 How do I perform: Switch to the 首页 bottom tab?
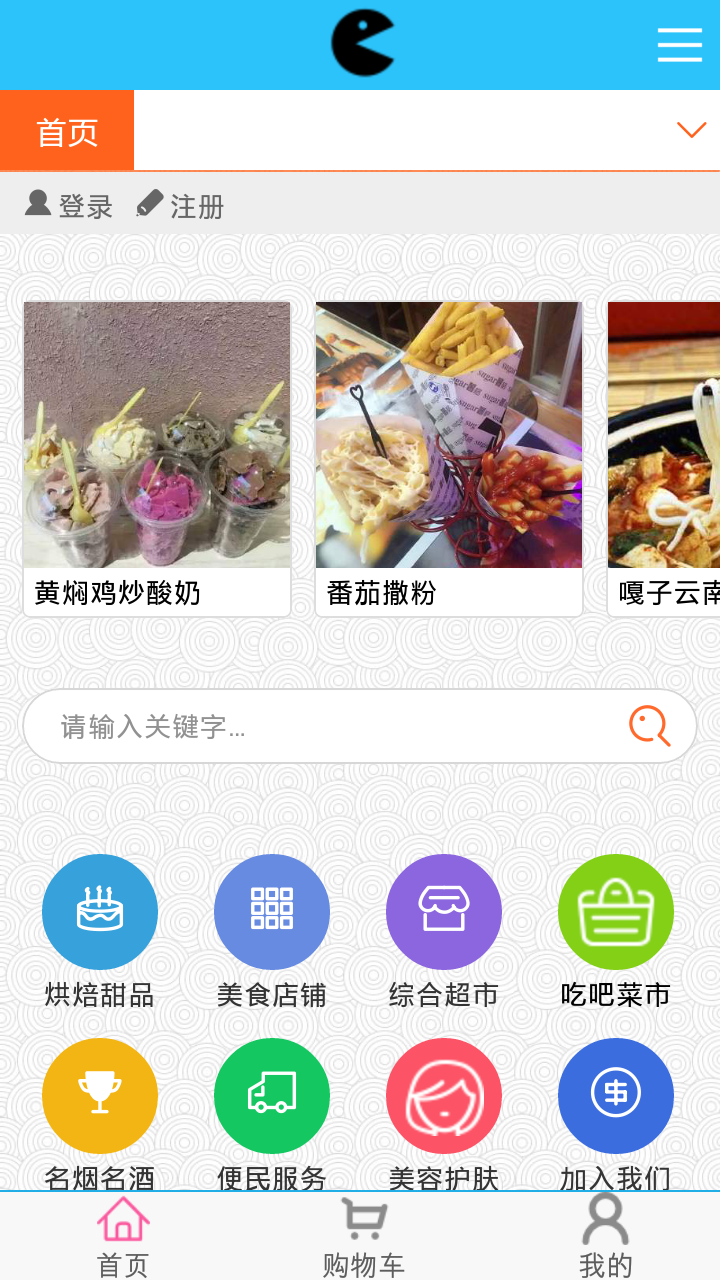click(x=123, y=1236)
